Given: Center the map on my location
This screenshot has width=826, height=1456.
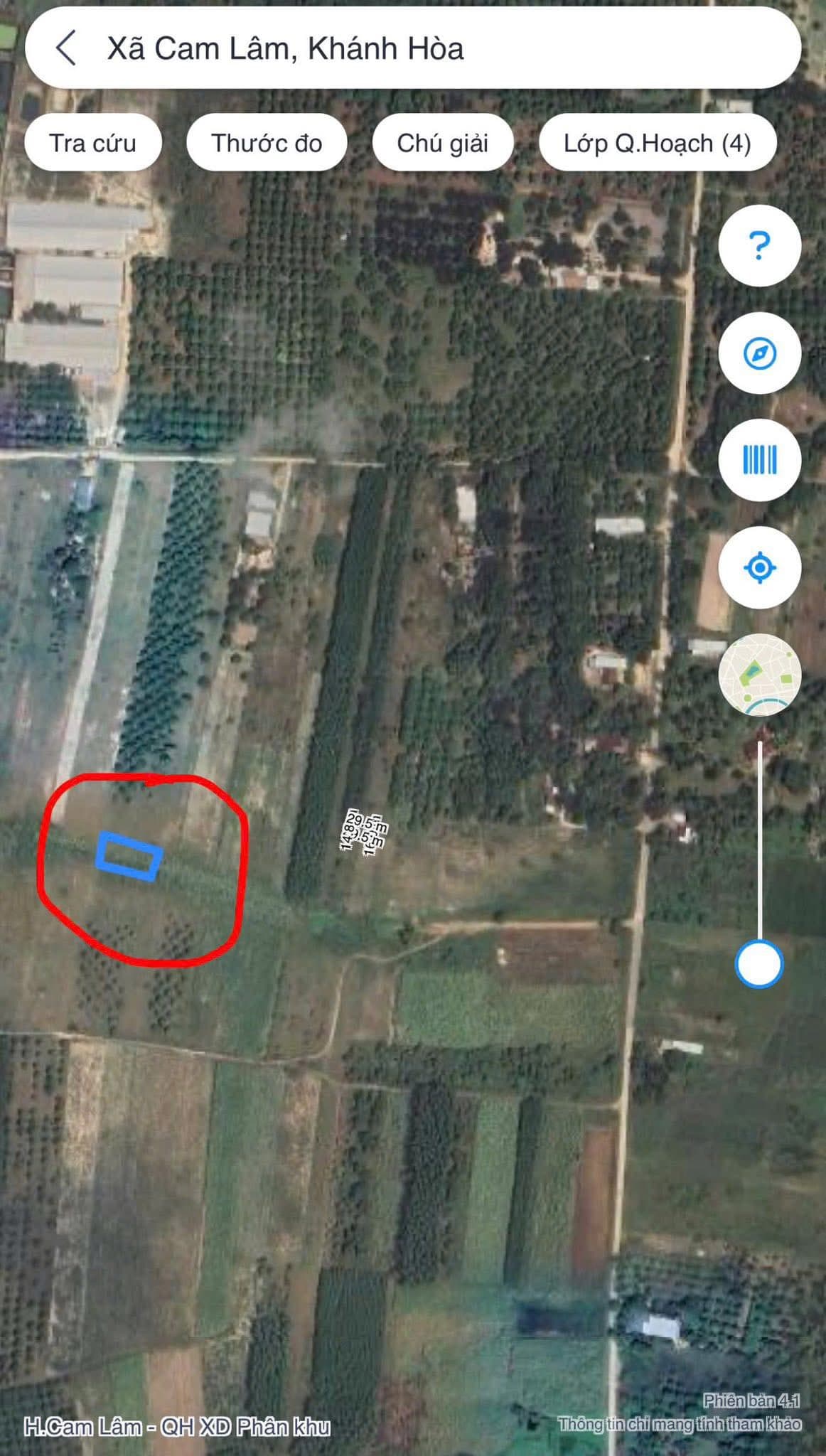Looking at the screenshot, I should pos(759,567).
